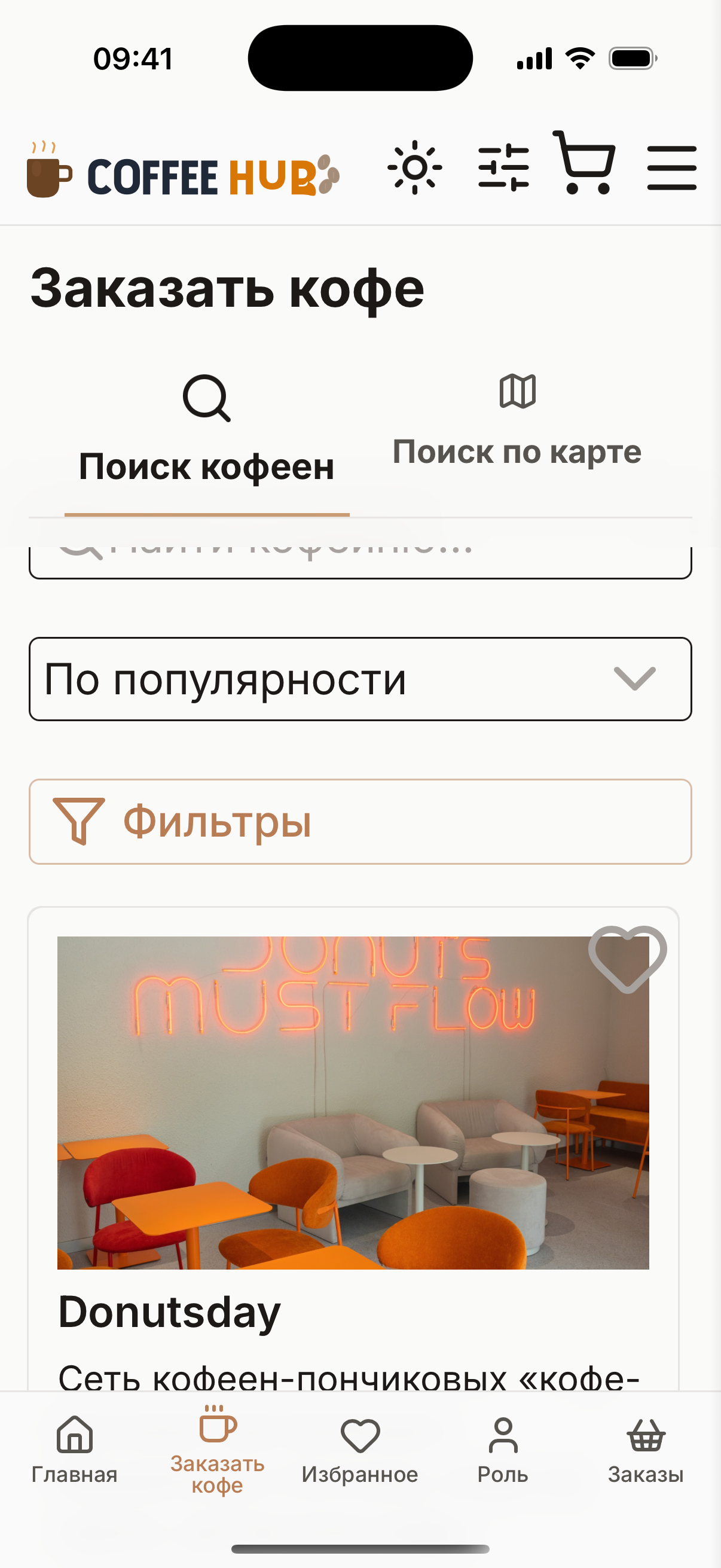The height and width of the screenshot is (1568, 721).
Task: Switch to the Роль tab
Action: point(503,1450)
